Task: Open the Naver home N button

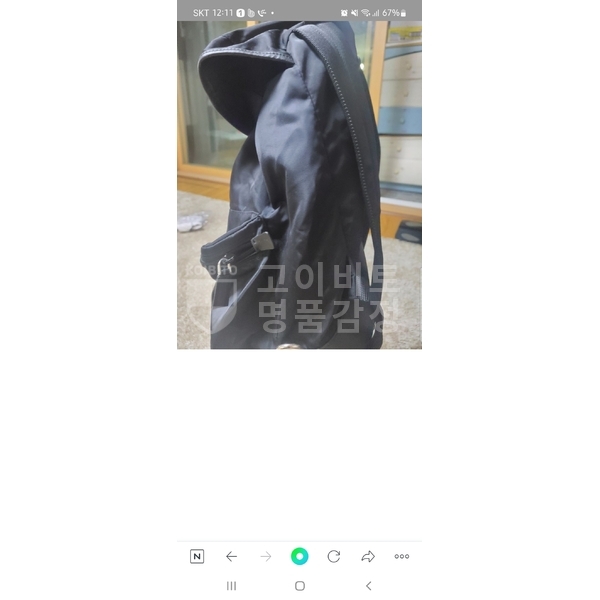Action: pyautogui.click(x=197, y=557)
